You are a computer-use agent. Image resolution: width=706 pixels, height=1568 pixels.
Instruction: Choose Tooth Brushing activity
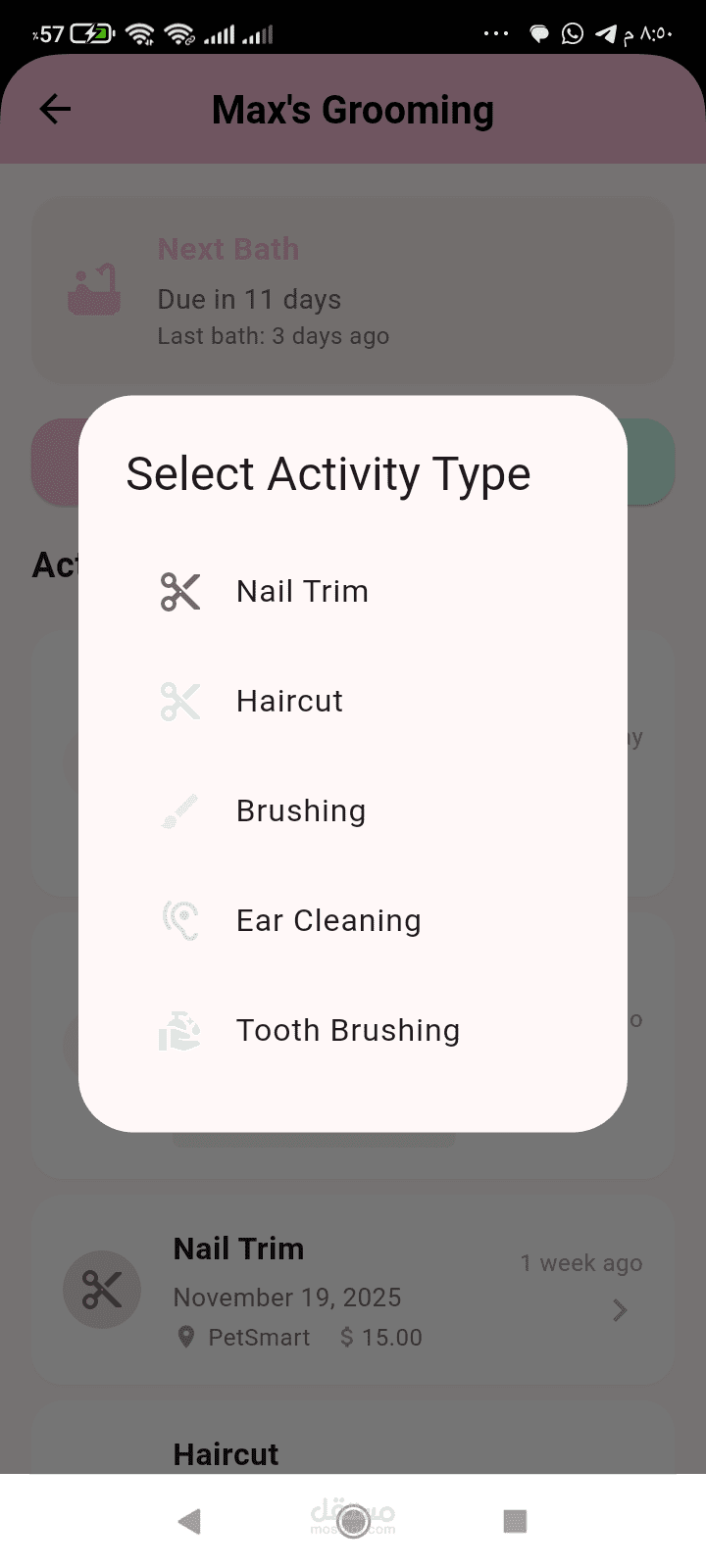coord(348,1031)
